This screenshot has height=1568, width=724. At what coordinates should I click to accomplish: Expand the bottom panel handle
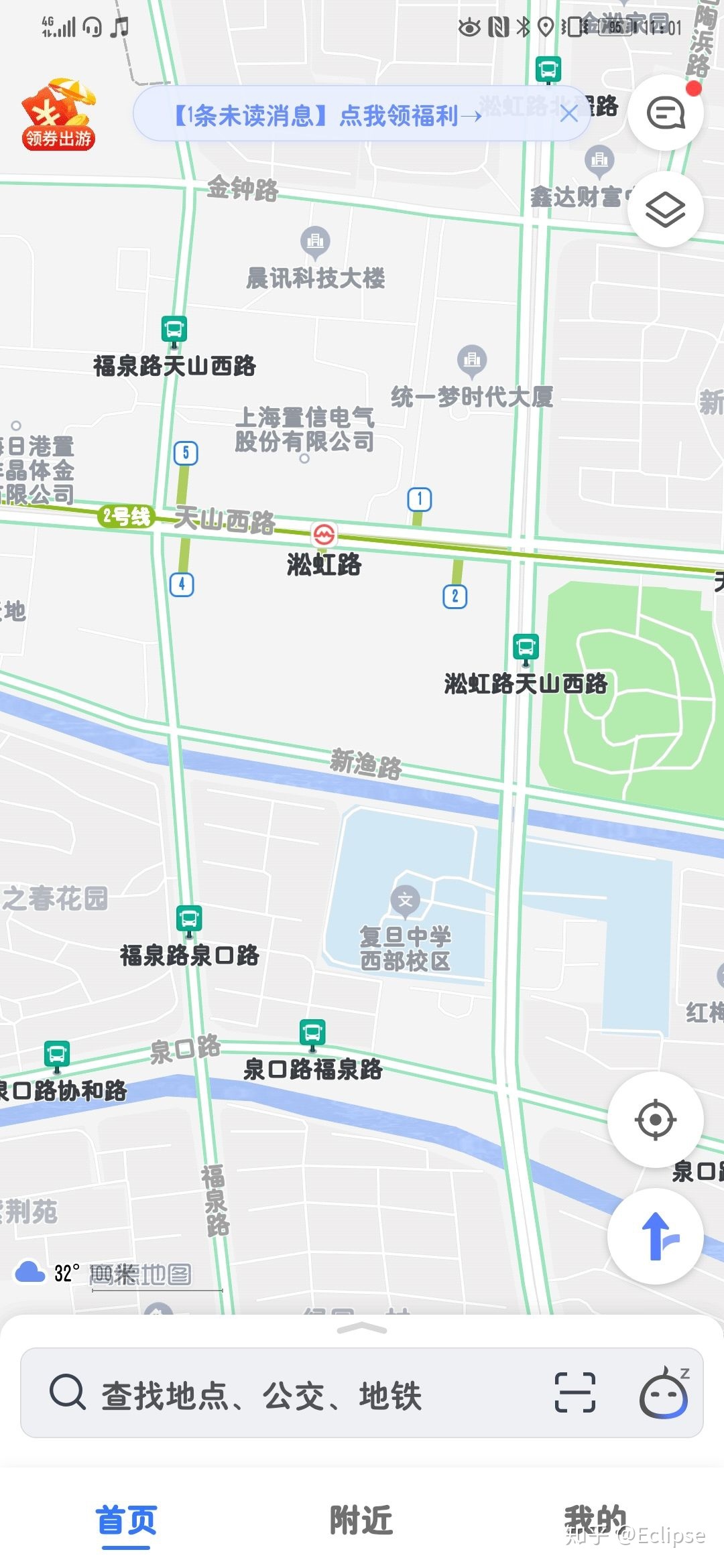click(x=362, y=1328)
